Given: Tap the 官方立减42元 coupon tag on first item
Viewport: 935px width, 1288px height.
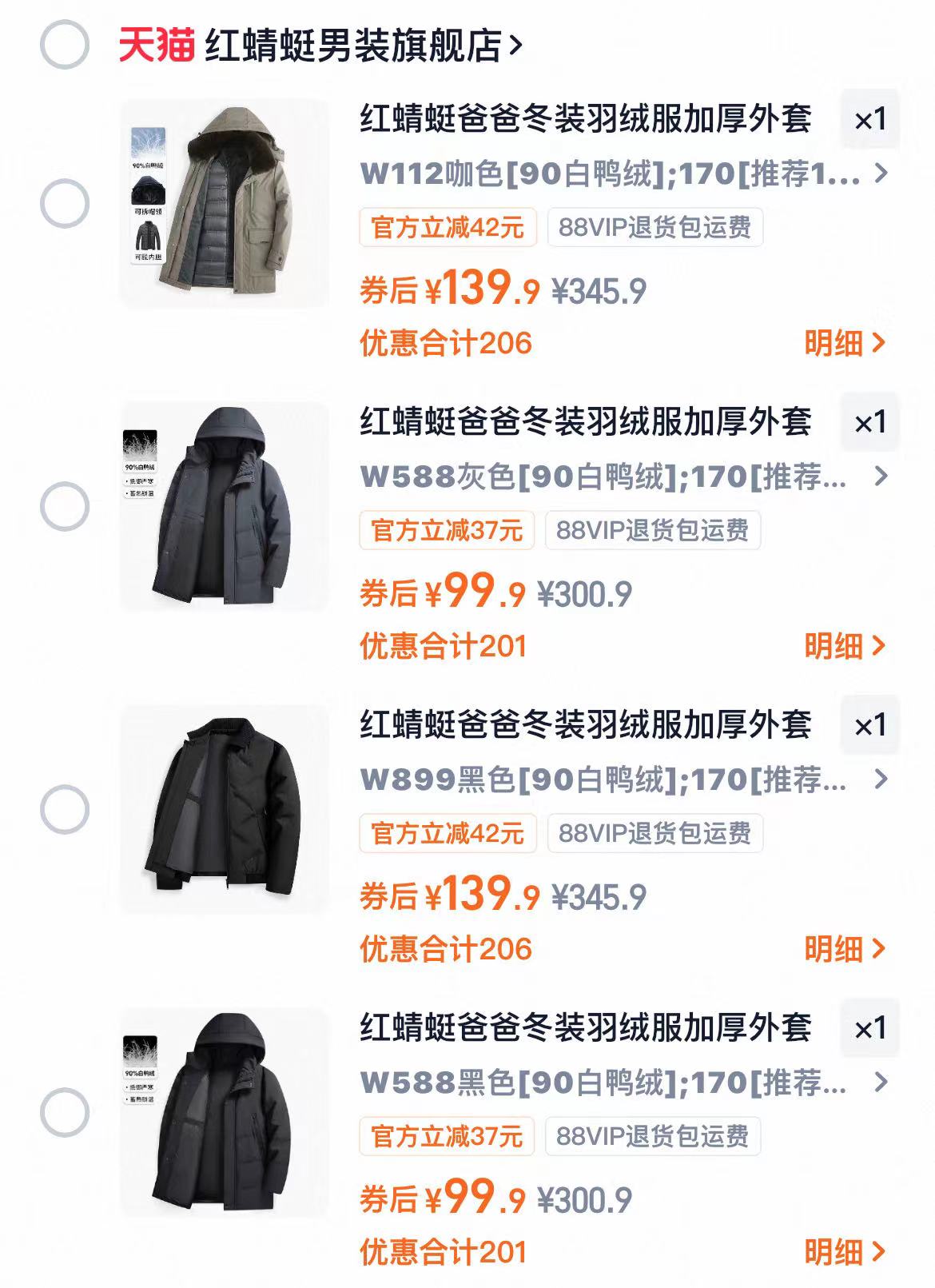Looking at the screenshot, I should coord(447,229).
